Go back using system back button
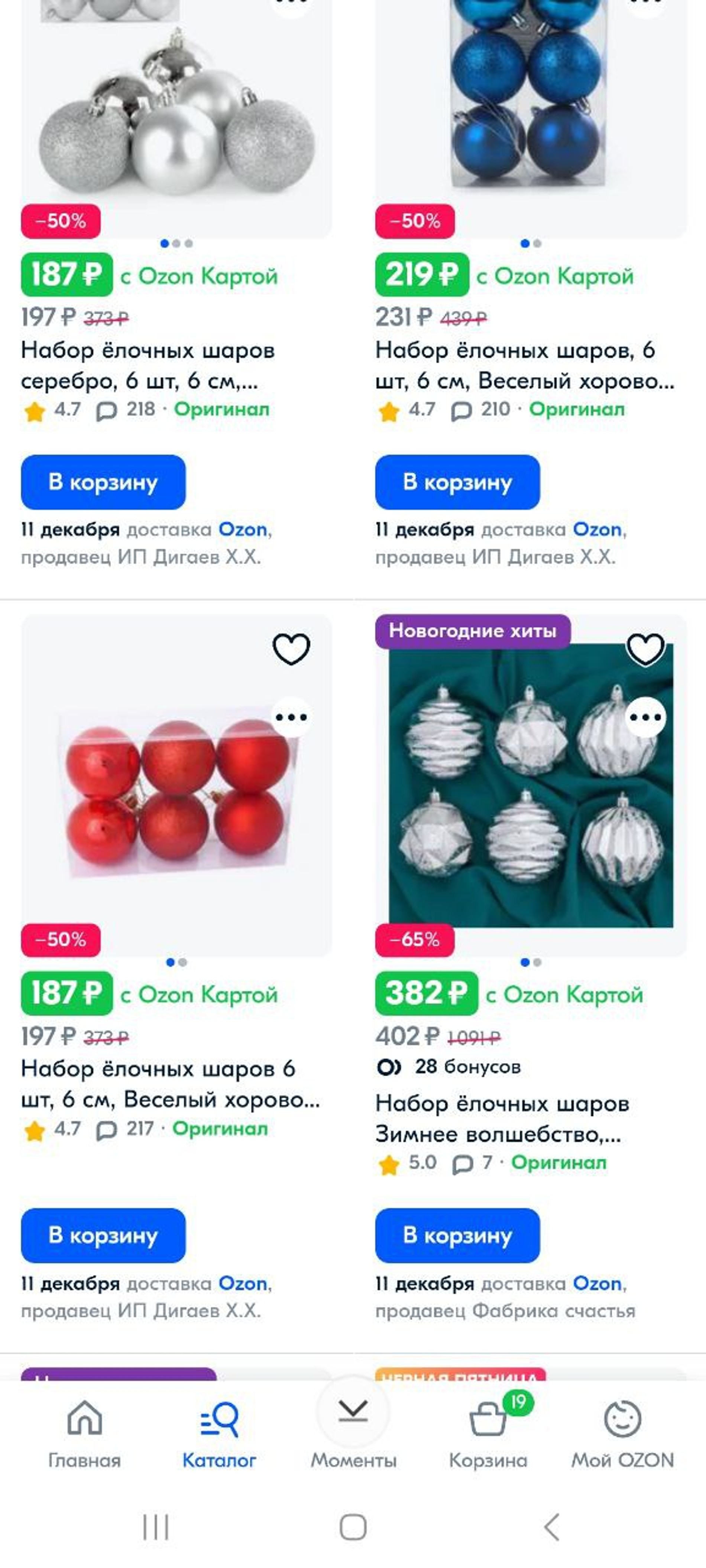This screenshot has width=706, height=1568. tap(551, 1527)
